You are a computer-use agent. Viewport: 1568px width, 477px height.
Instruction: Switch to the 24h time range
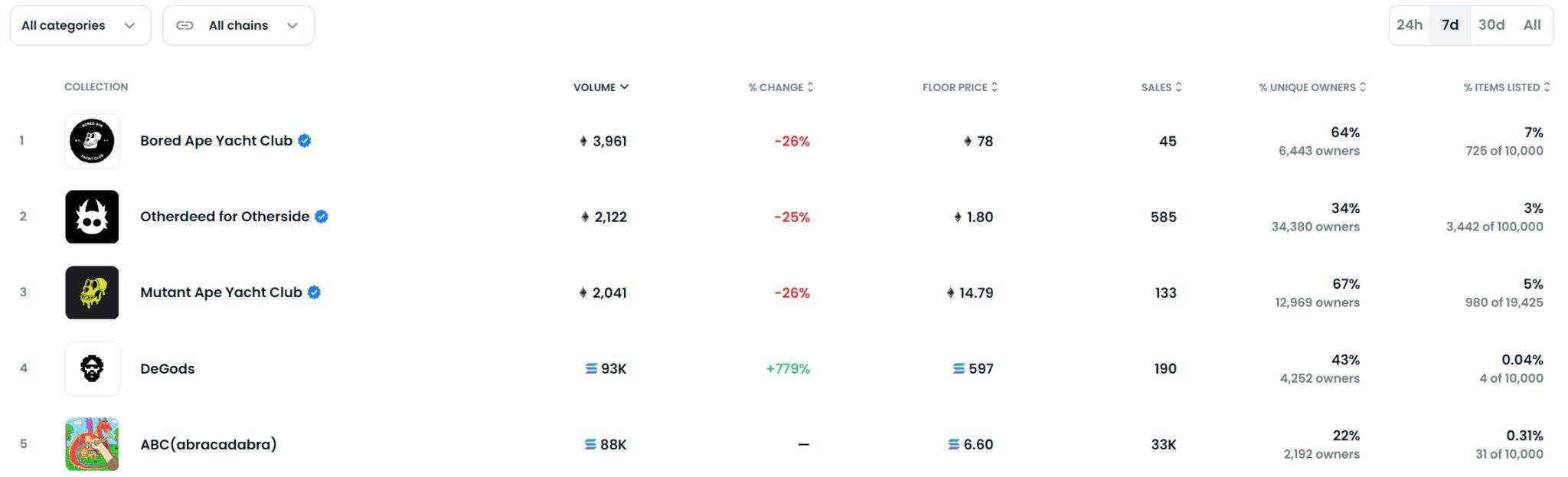1409,25
